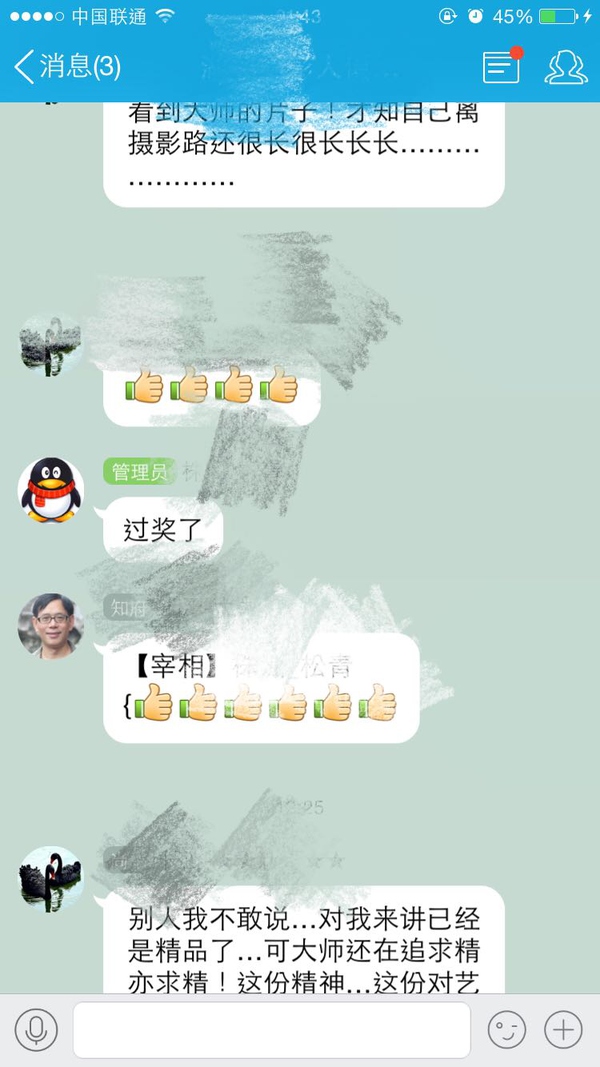This screenshot has height=1067, width=600.
Task: Open the emoji picker
Action: point(506,1029)
